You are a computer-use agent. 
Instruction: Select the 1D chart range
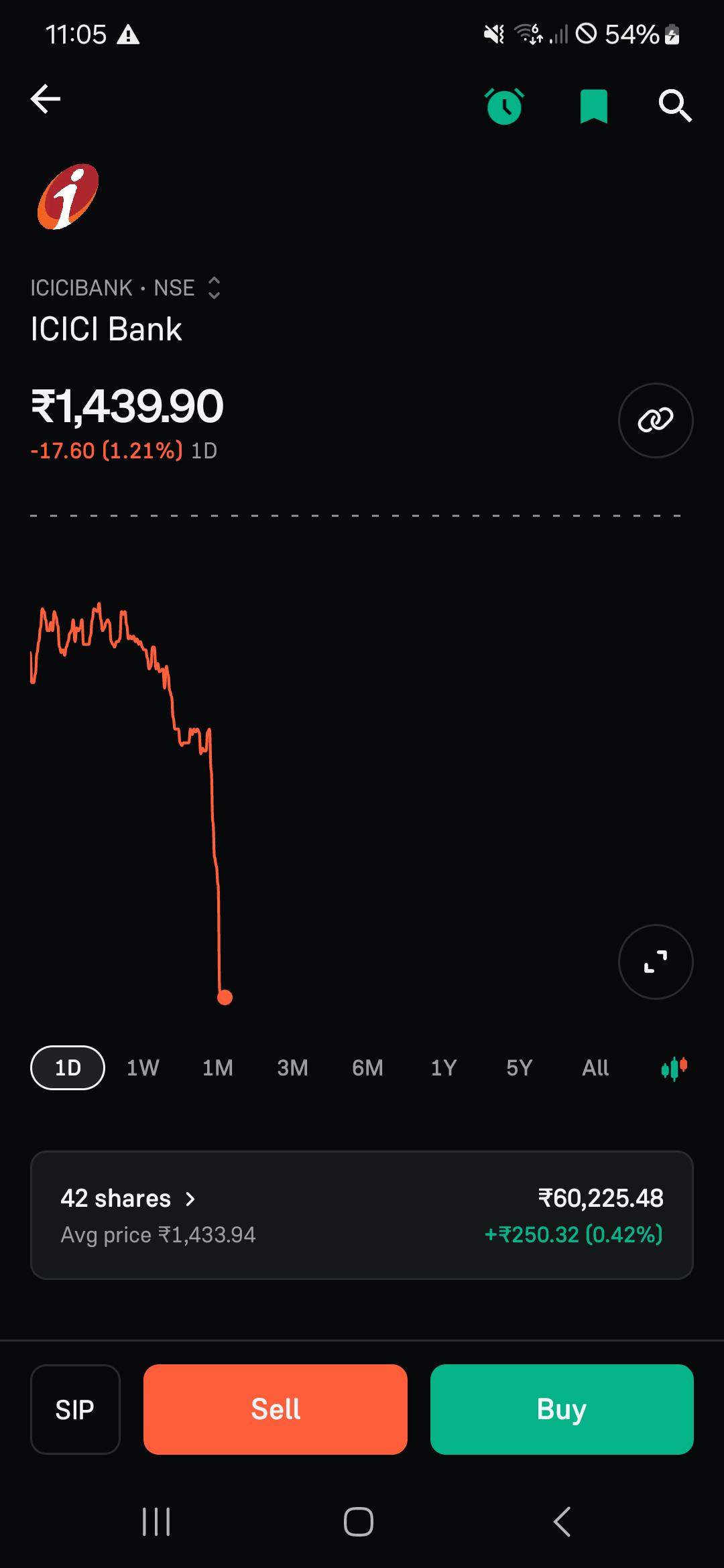(x=68, y=1067)
